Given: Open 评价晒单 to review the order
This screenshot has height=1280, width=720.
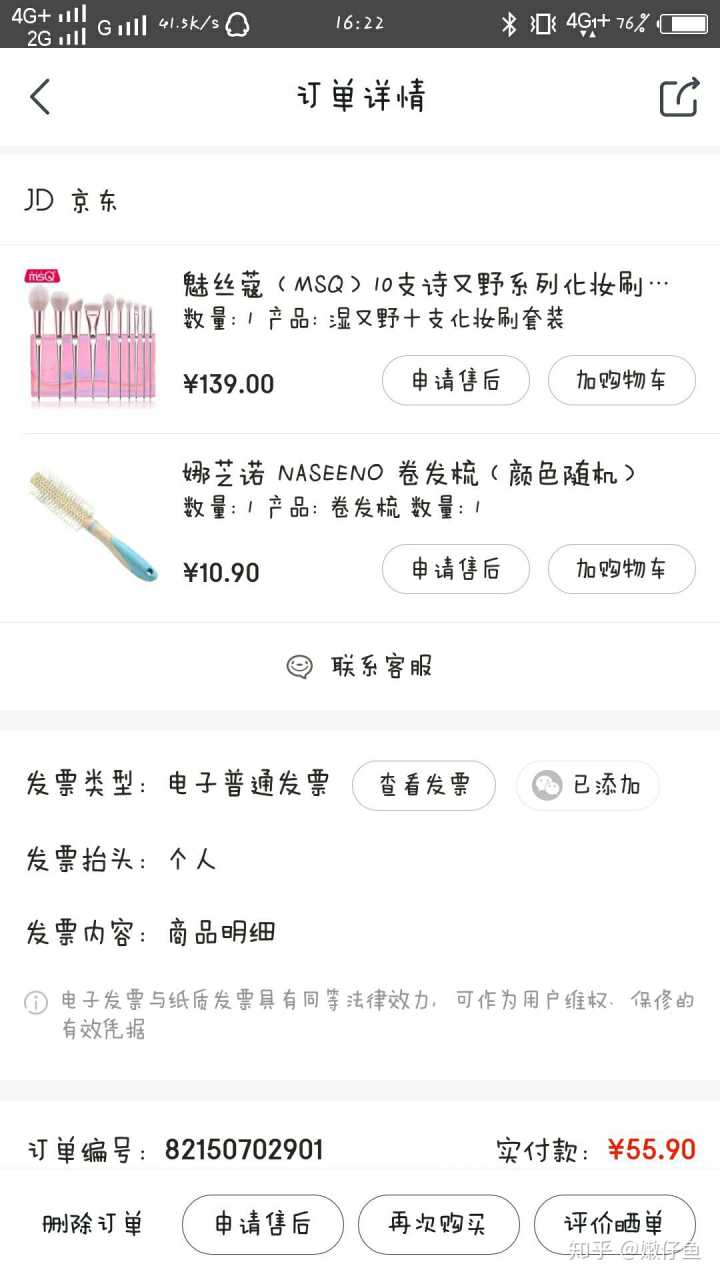Looking at the screenshot, I should pos(614,1224).
